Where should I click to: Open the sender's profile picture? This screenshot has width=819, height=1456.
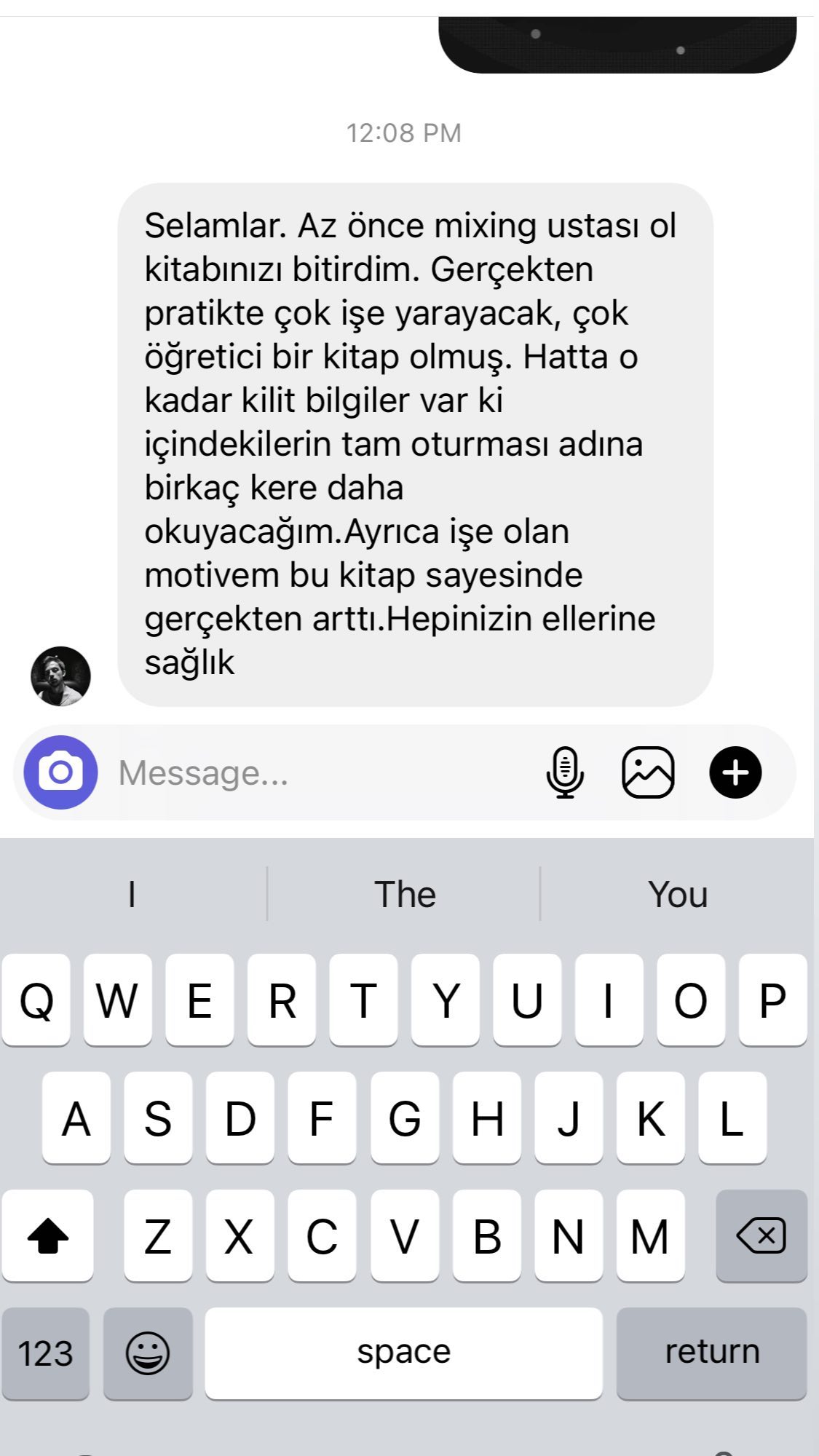60,676
